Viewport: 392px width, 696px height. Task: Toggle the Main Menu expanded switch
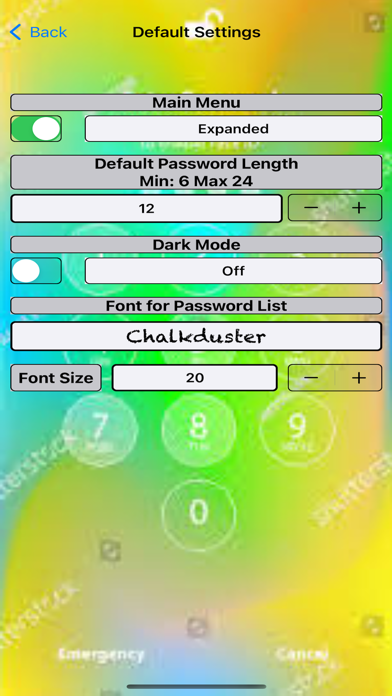(36, 129)
